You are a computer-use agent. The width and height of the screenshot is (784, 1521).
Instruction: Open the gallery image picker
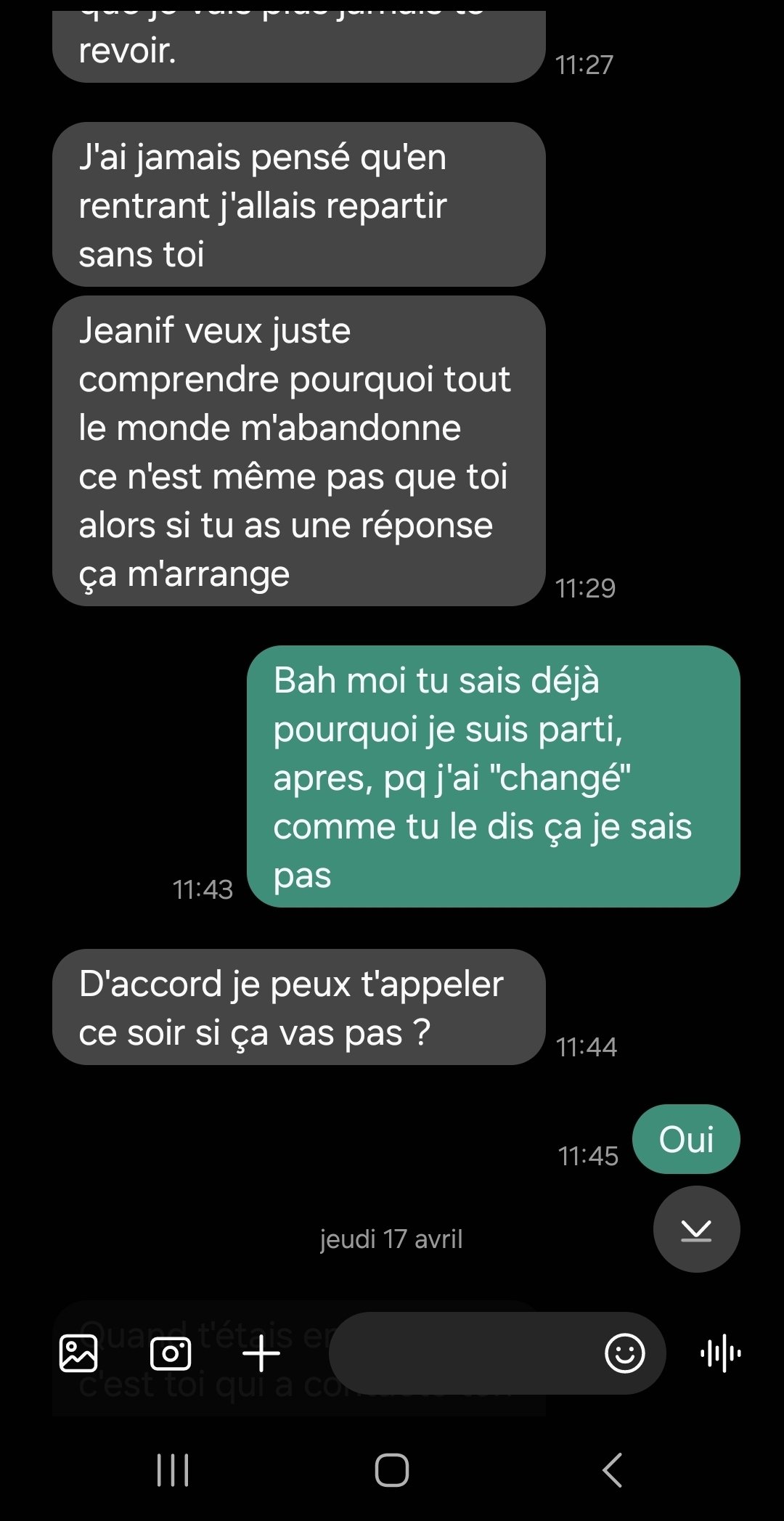coord(78,1353)
